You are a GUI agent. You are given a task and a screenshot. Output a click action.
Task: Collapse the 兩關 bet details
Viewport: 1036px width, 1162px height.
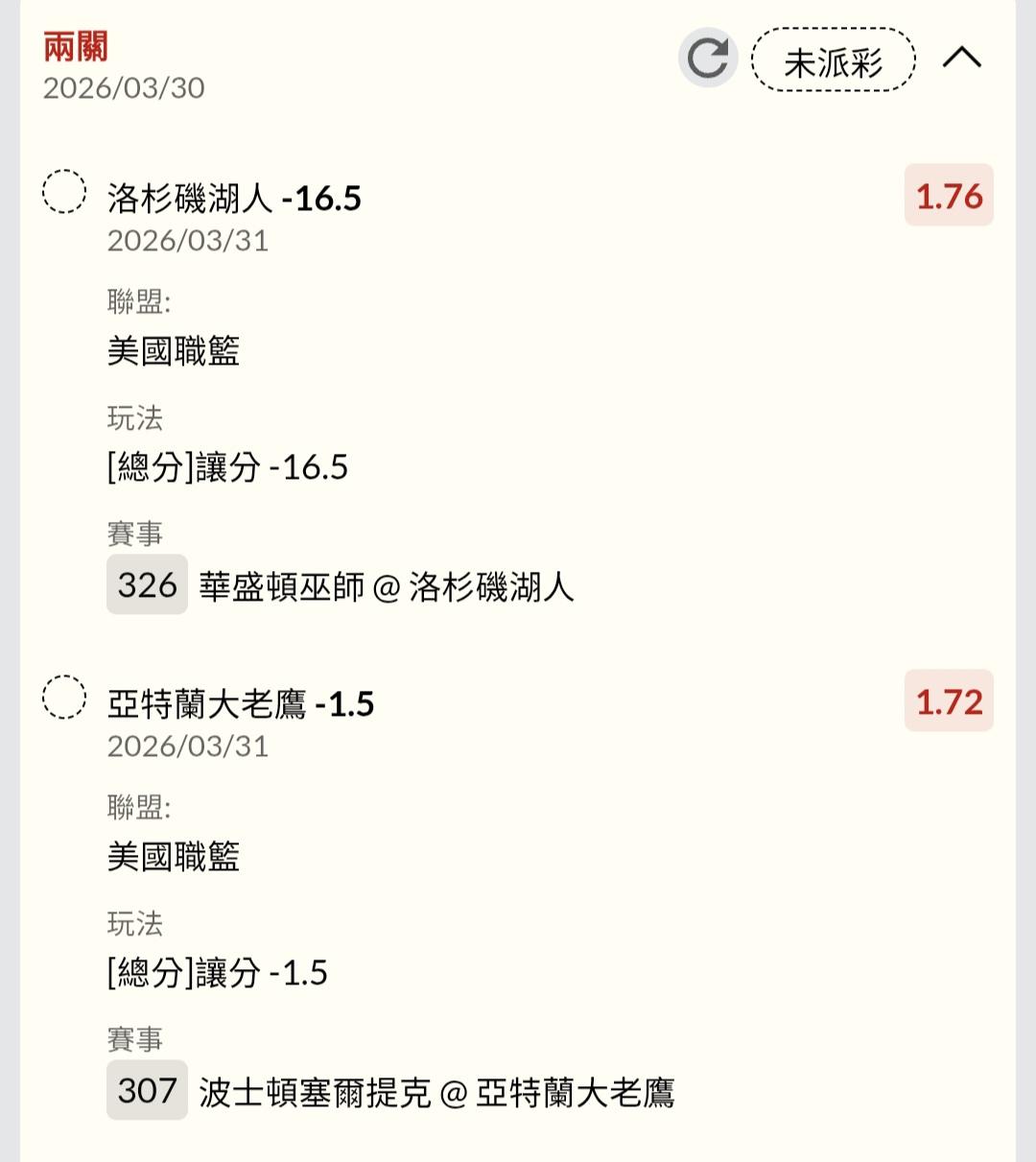[962, 59]
